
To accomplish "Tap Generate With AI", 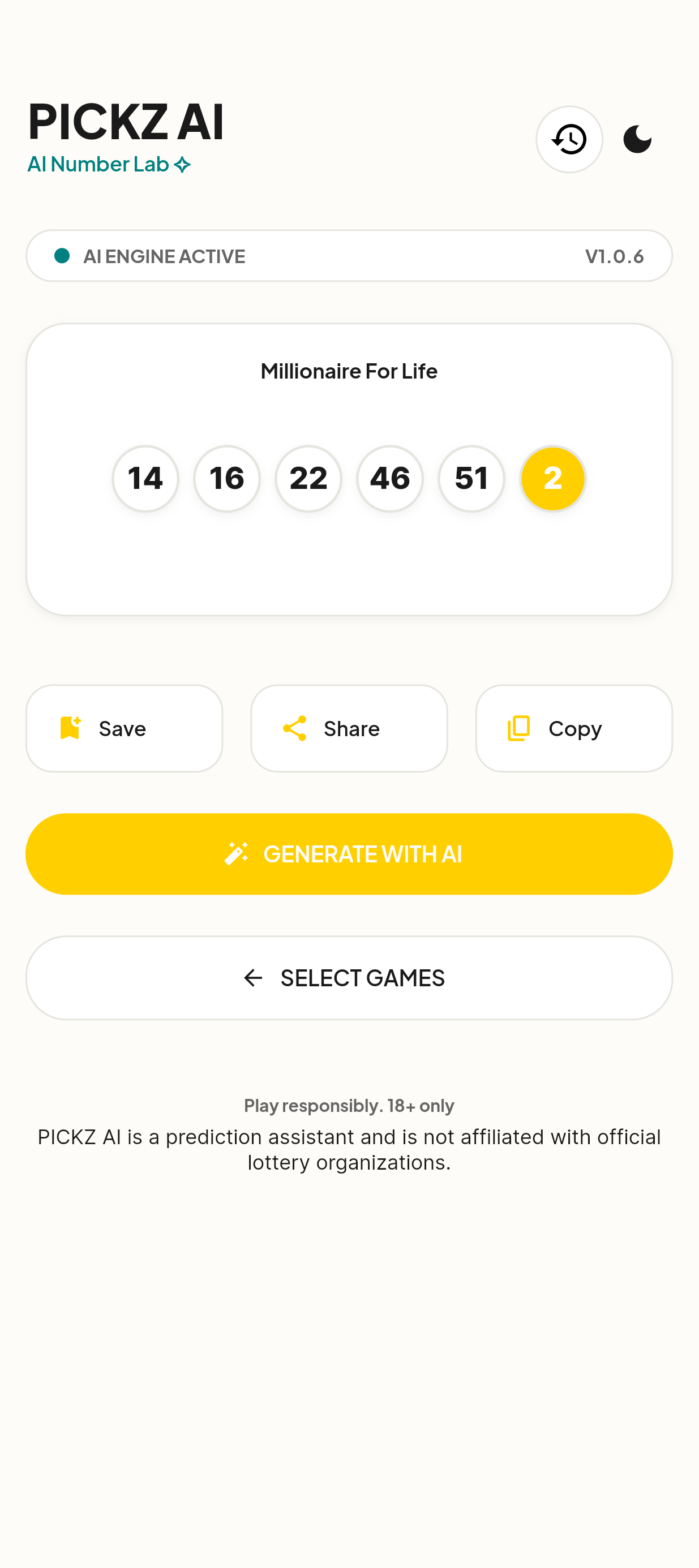I will 349,853.
